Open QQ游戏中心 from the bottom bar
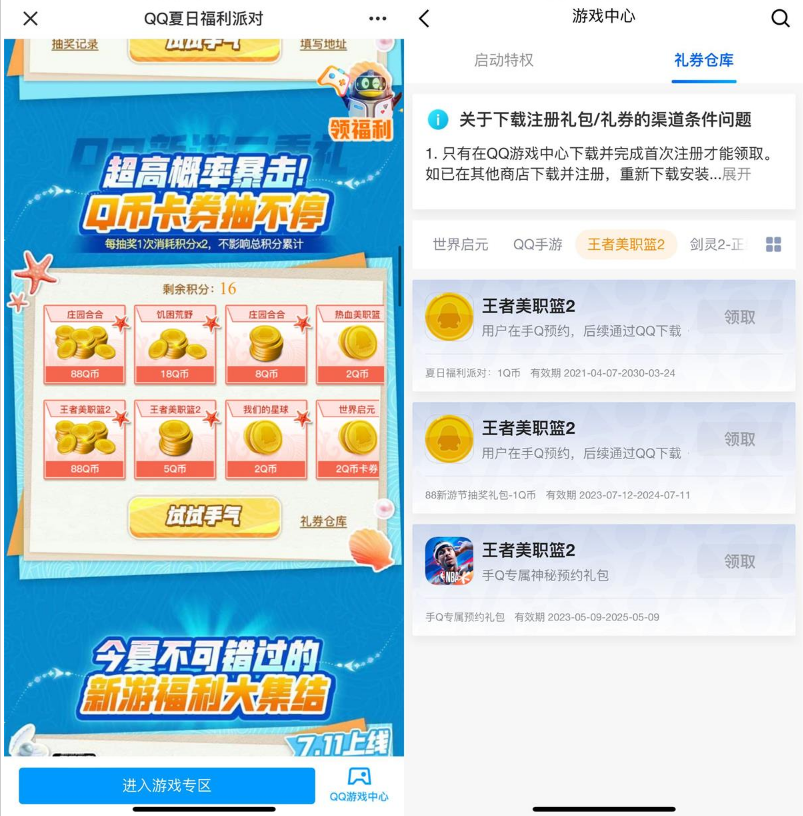 [x=359, y=785]
